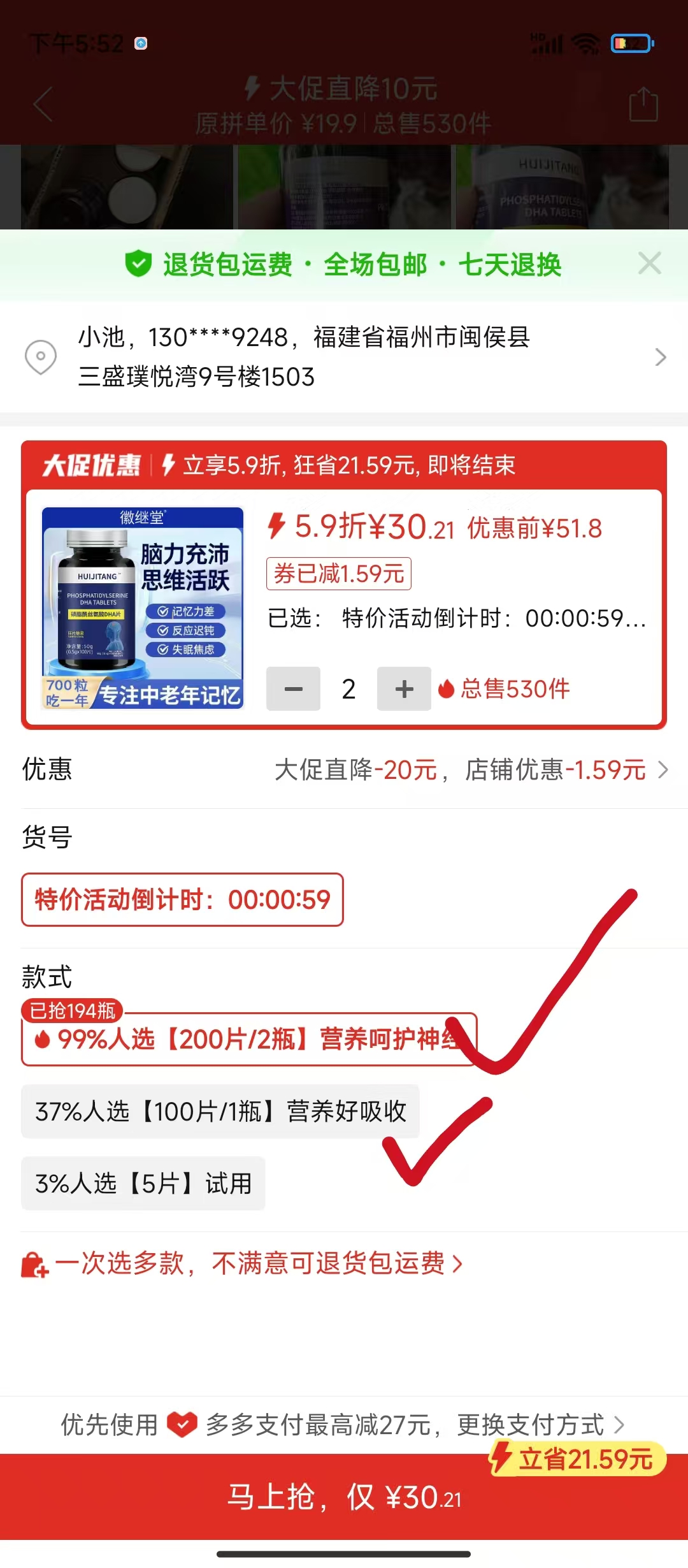This screenshot has width=688, height=1568.
Task: Select the 【5片】试用 trial option
Action: point(143,1184)
